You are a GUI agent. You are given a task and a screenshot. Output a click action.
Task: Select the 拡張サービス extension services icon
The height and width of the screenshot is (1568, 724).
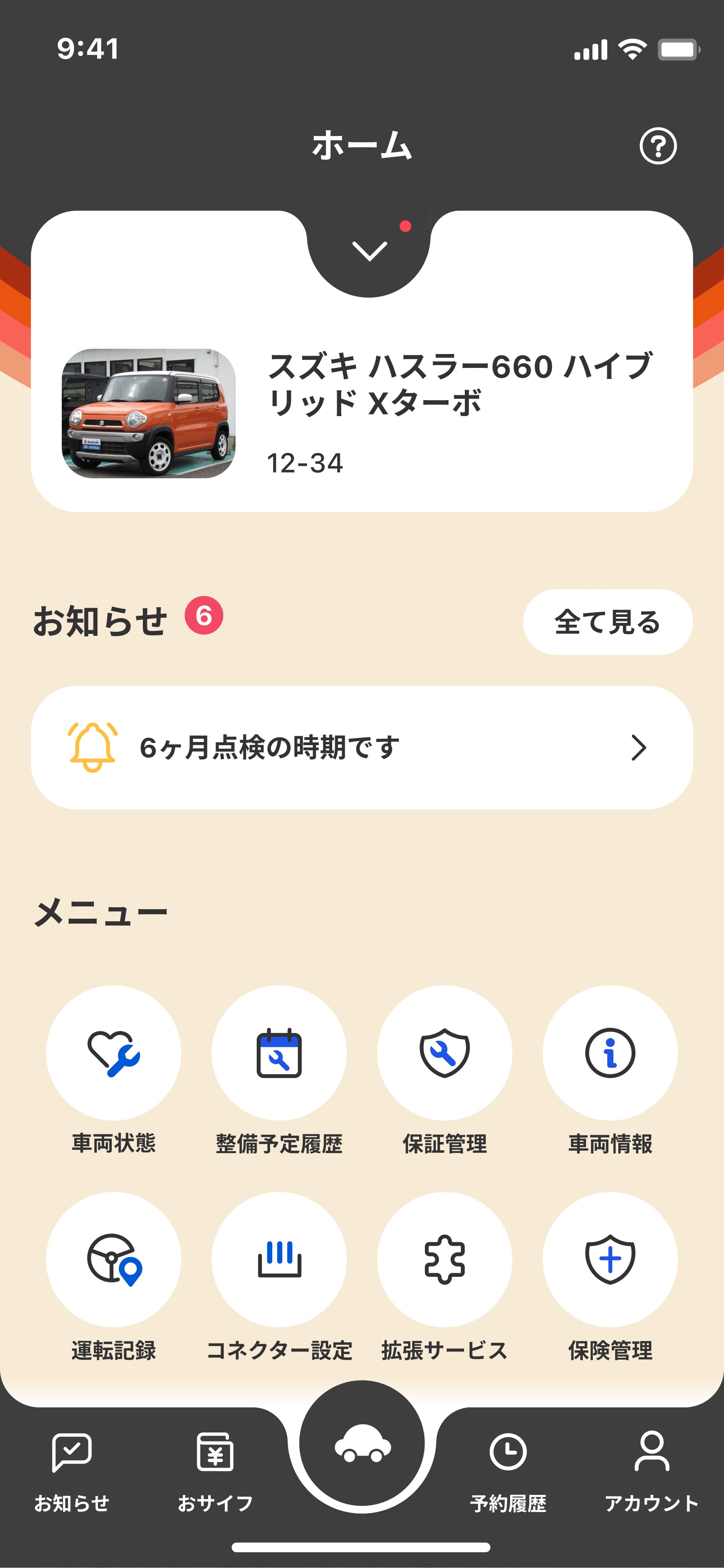point(445,1261)
